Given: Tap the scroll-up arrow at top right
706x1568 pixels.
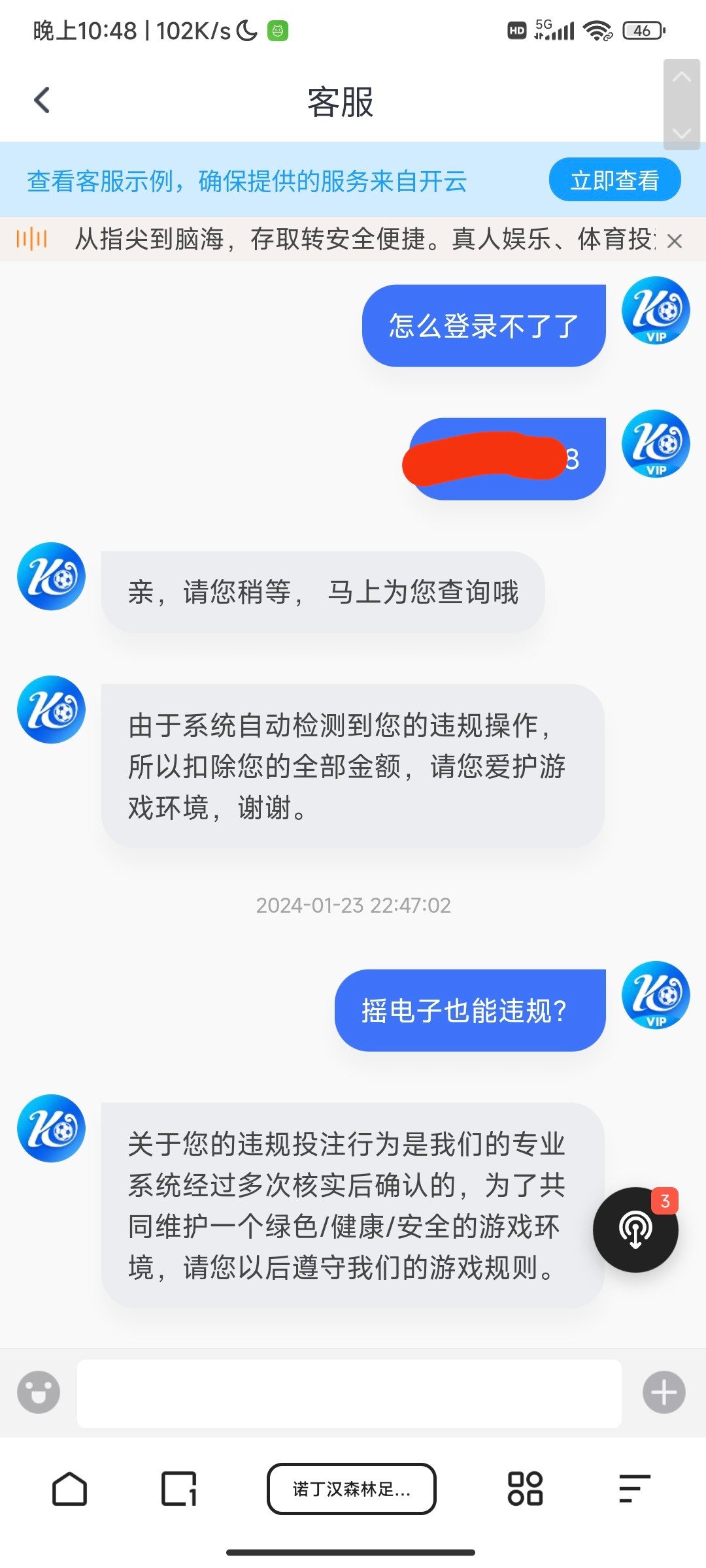Looking at the screenshot, I should [x=682, y=77].
